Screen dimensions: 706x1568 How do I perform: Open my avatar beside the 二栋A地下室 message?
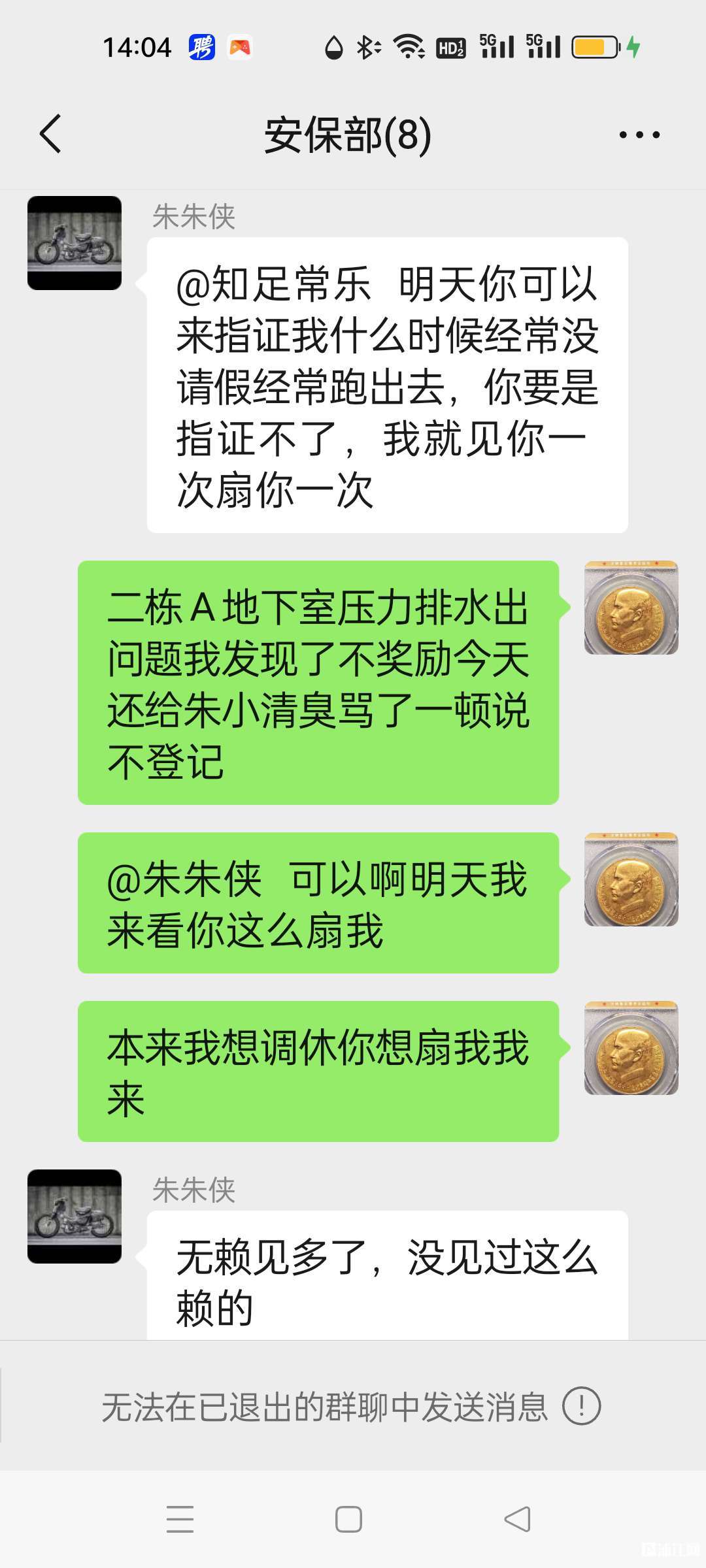[x=631, y=608]
